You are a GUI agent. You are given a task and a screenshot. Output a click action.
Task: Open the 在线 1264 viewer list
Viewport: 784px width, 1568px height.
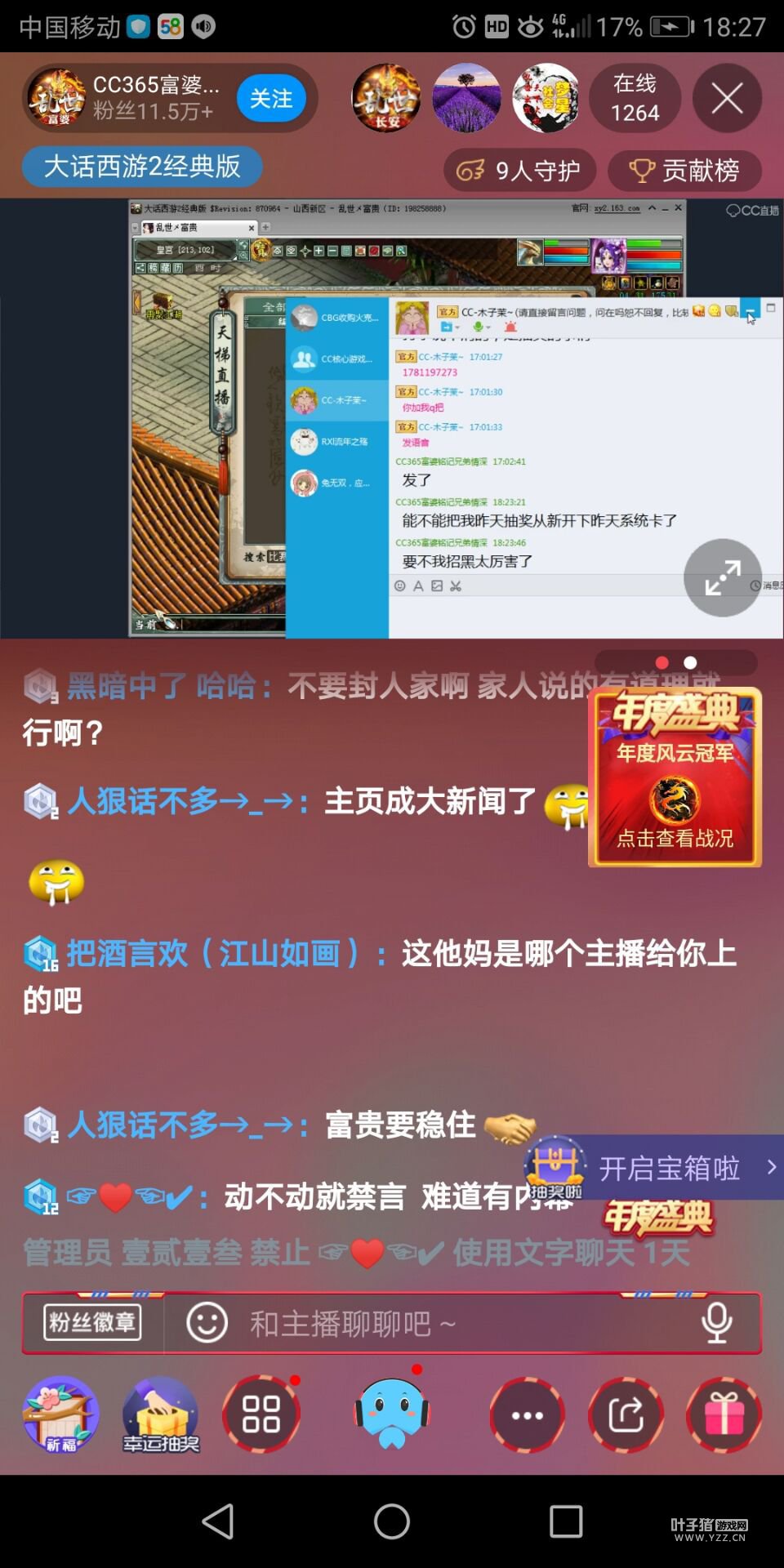point(635,99)
